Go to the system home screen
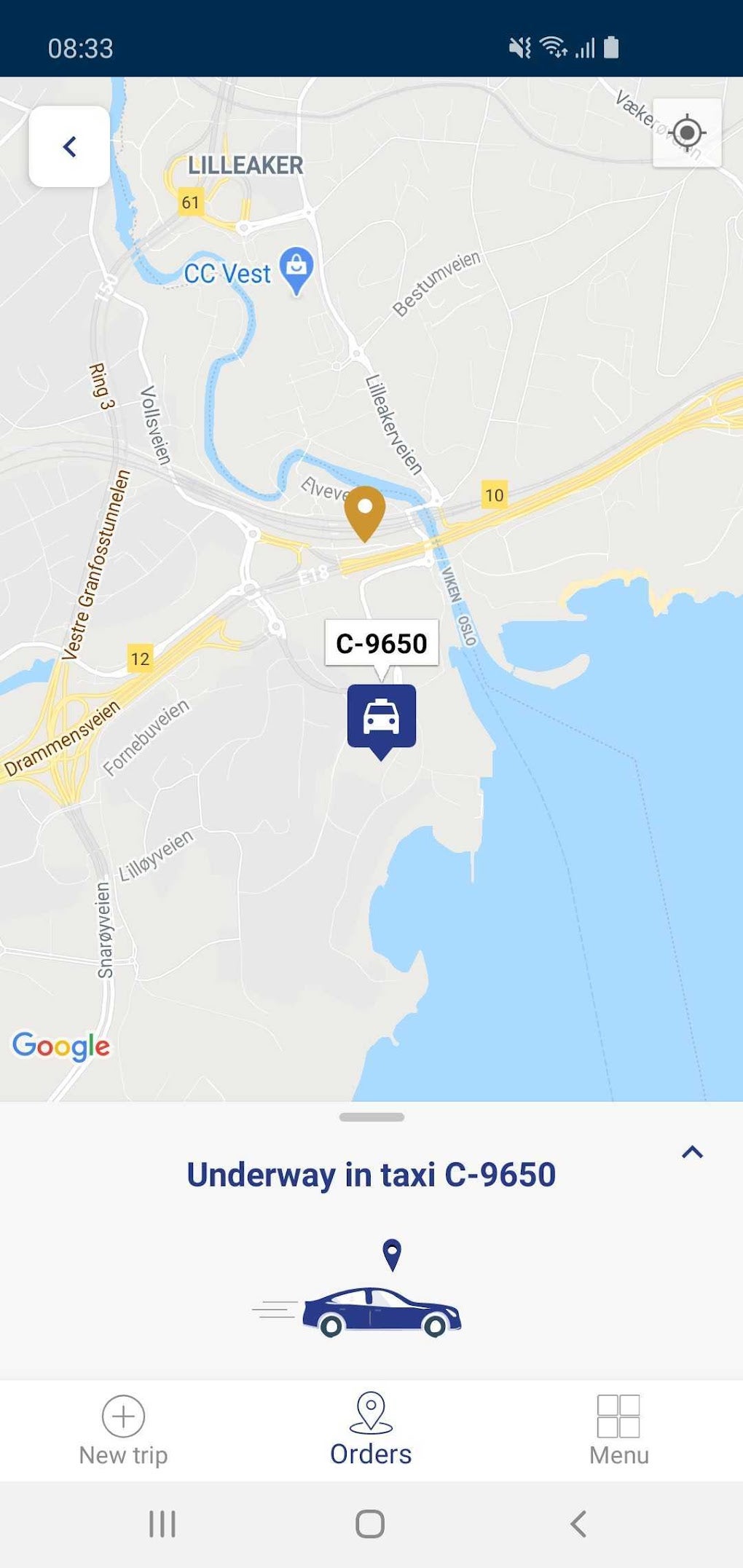The width and height of the screenshot is (743, 1568). coord(370,1524)
